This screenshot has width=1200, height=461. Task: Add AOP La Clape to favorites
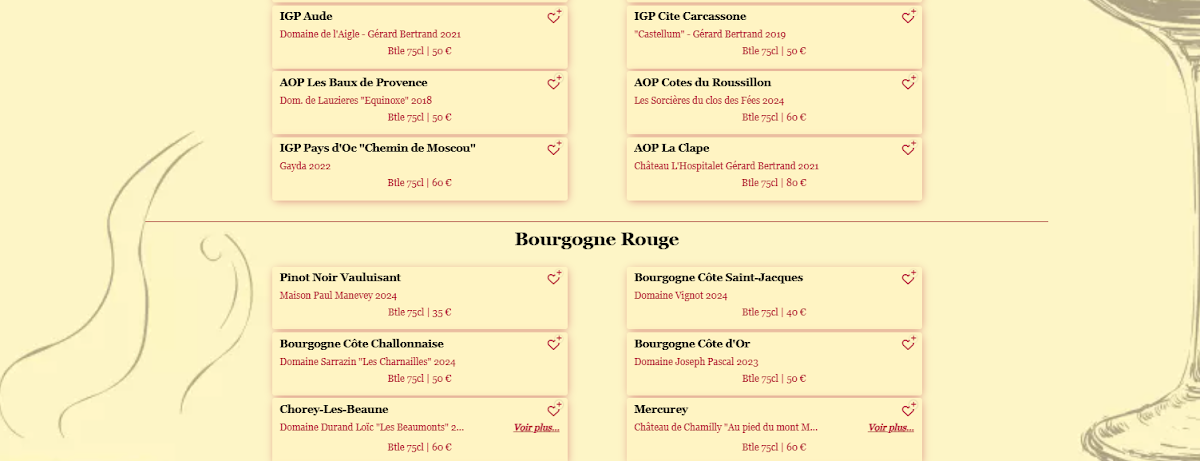click(908, 149)
